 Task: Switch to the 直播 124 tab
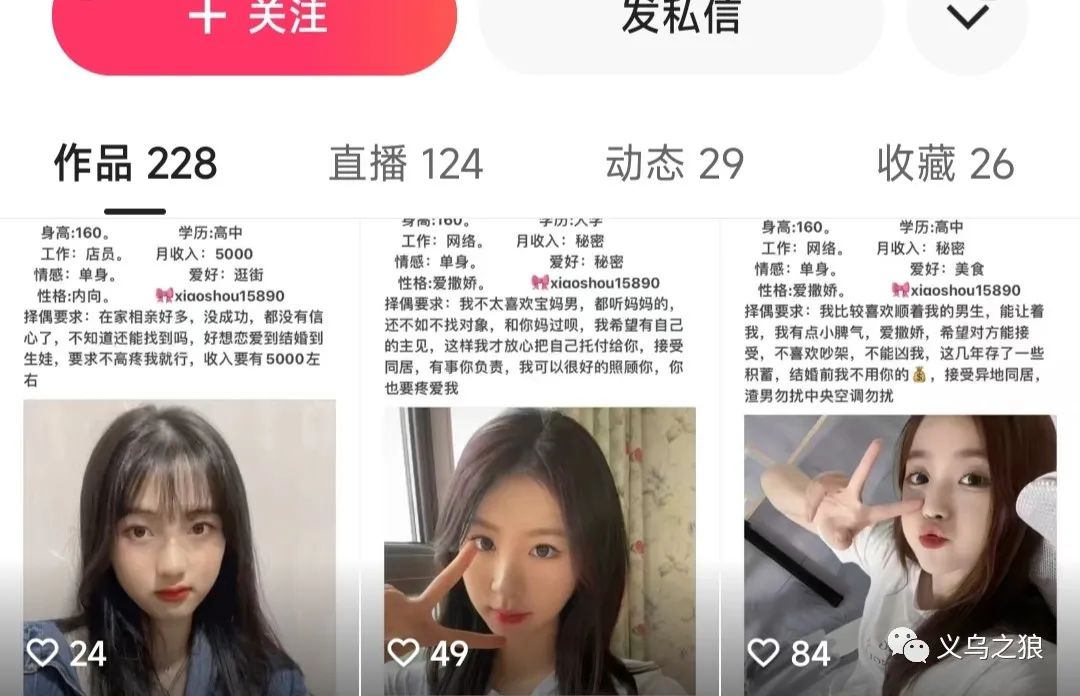pos(406,165)
